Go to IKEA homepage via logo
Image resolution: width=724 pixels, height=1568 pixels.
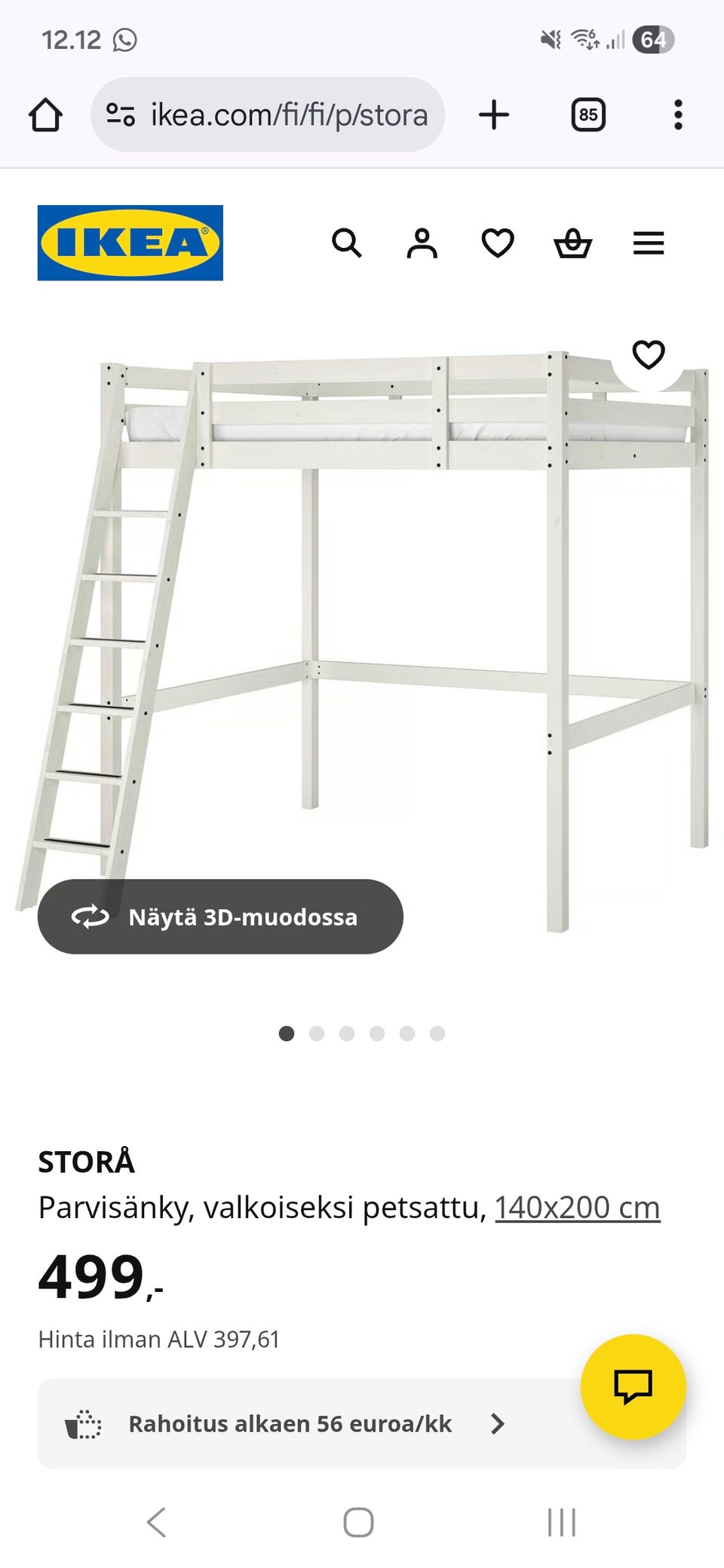[129, 243]
